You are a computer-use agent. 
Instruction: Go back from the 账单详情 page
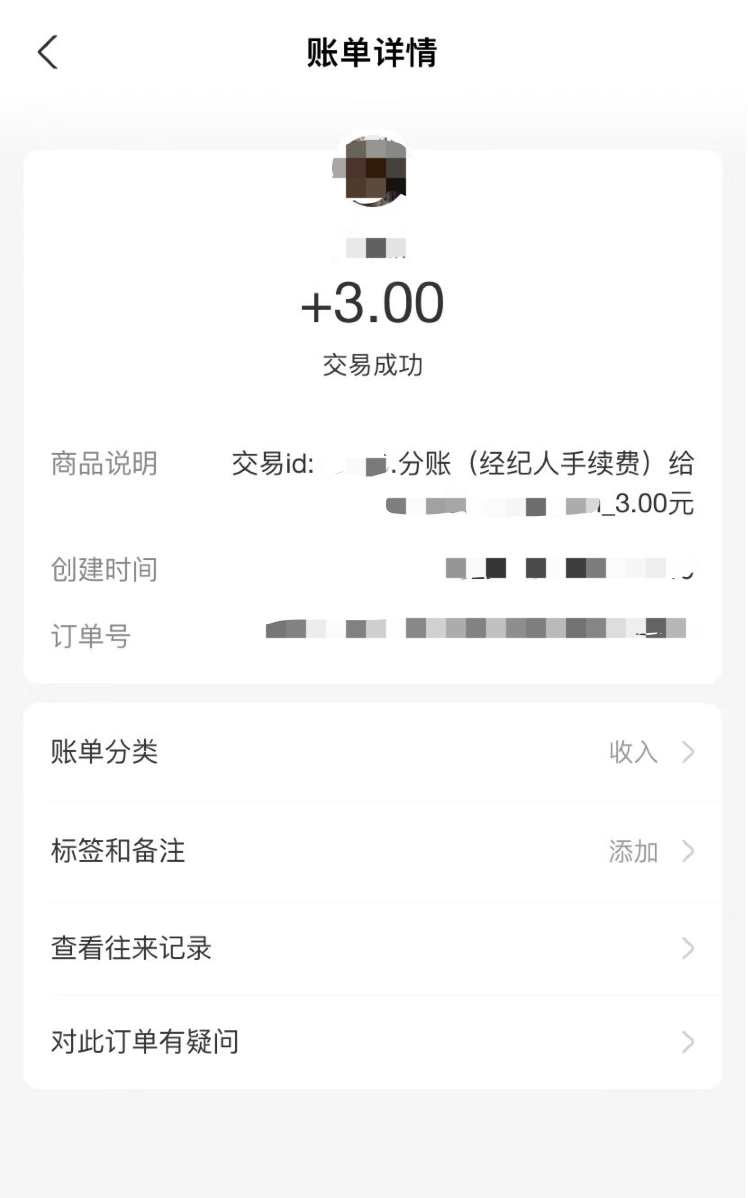(x=48, y=53)
